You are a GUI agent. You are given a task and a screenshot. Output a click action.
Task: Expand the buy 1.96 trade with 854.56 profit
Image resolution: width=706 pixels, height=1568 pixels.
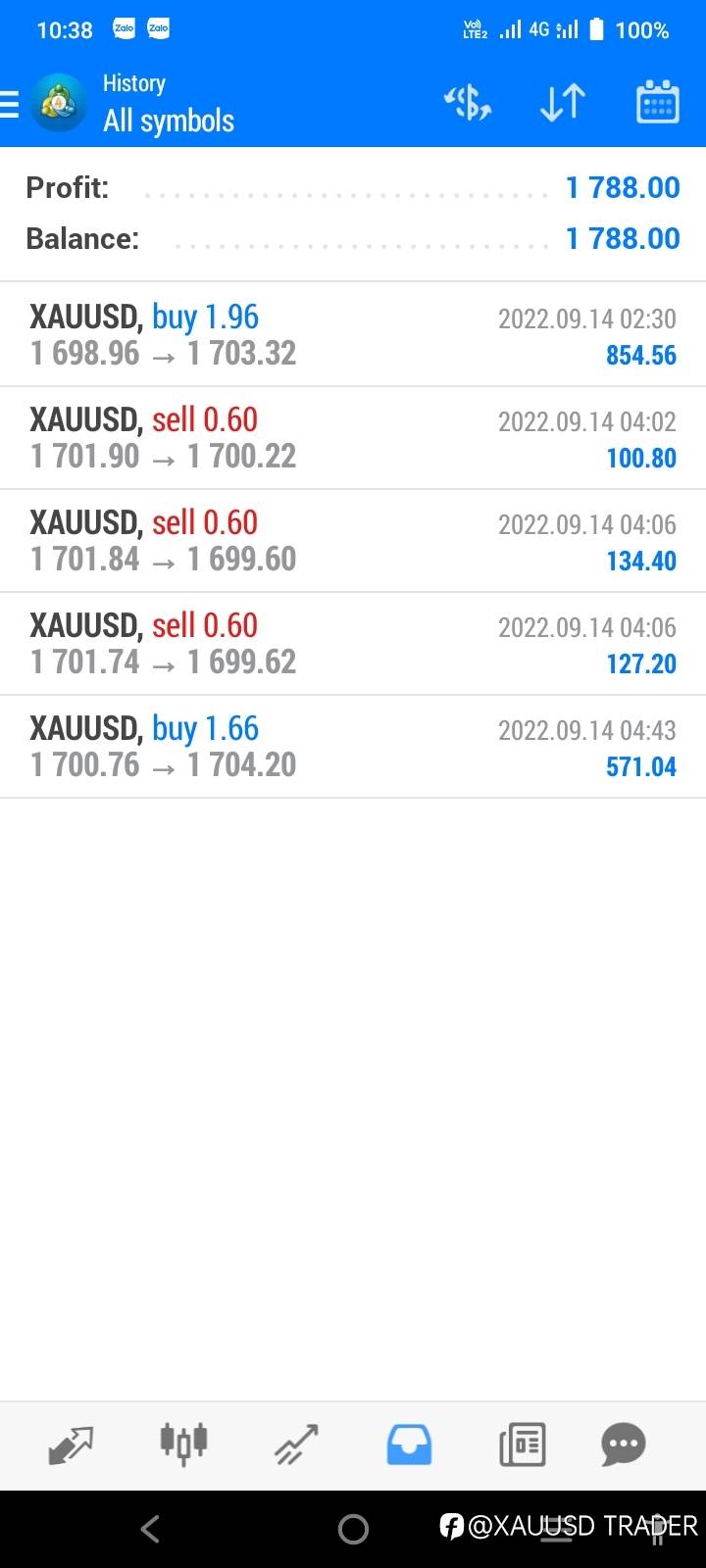353,335
